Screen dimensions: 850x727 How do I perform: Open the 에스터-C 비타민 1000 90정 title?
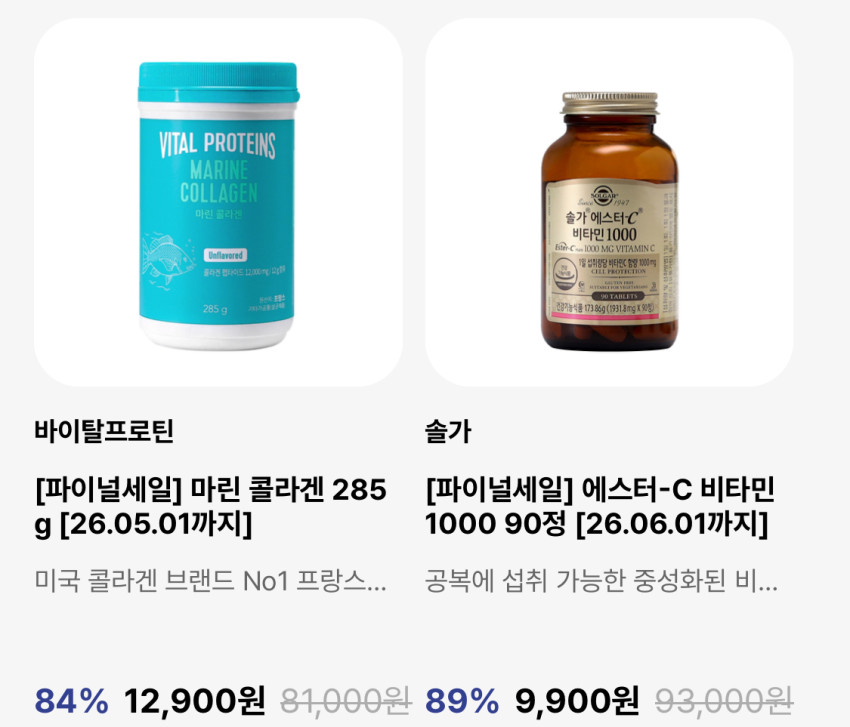click(599, 507)
